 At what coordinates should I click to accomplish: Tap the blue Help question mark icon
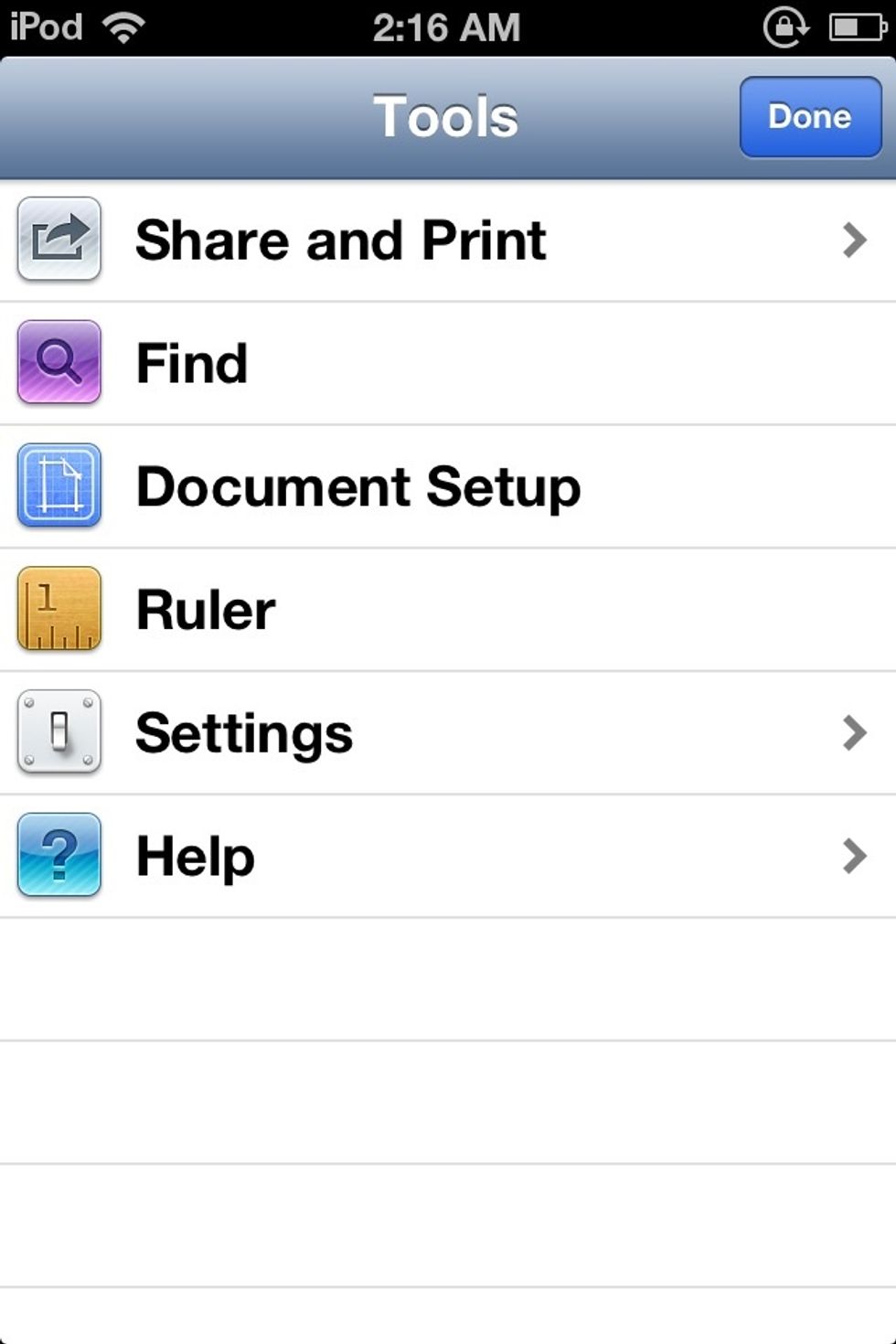pos(58,856)
